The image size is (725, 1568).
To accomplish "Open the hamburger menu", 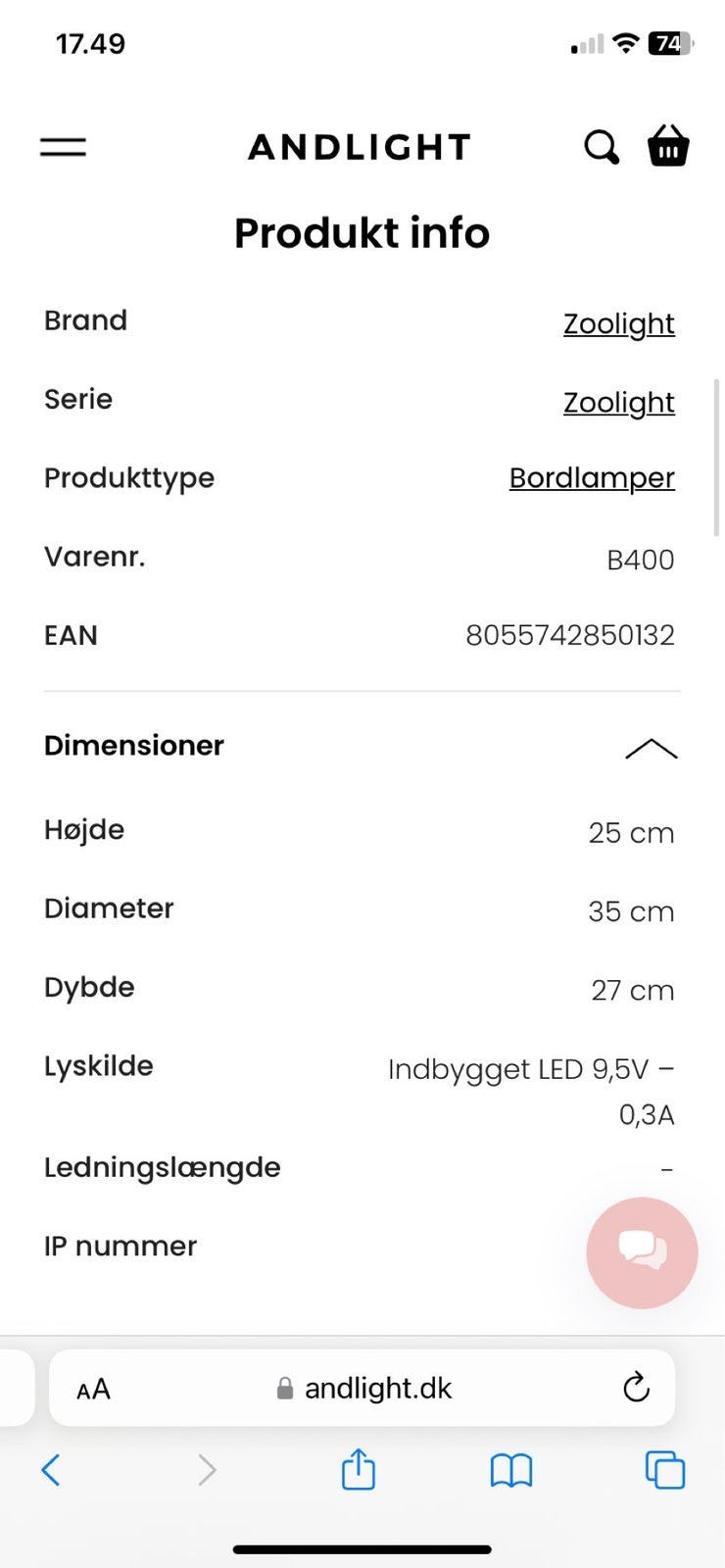I will click(x=63, y=147).
